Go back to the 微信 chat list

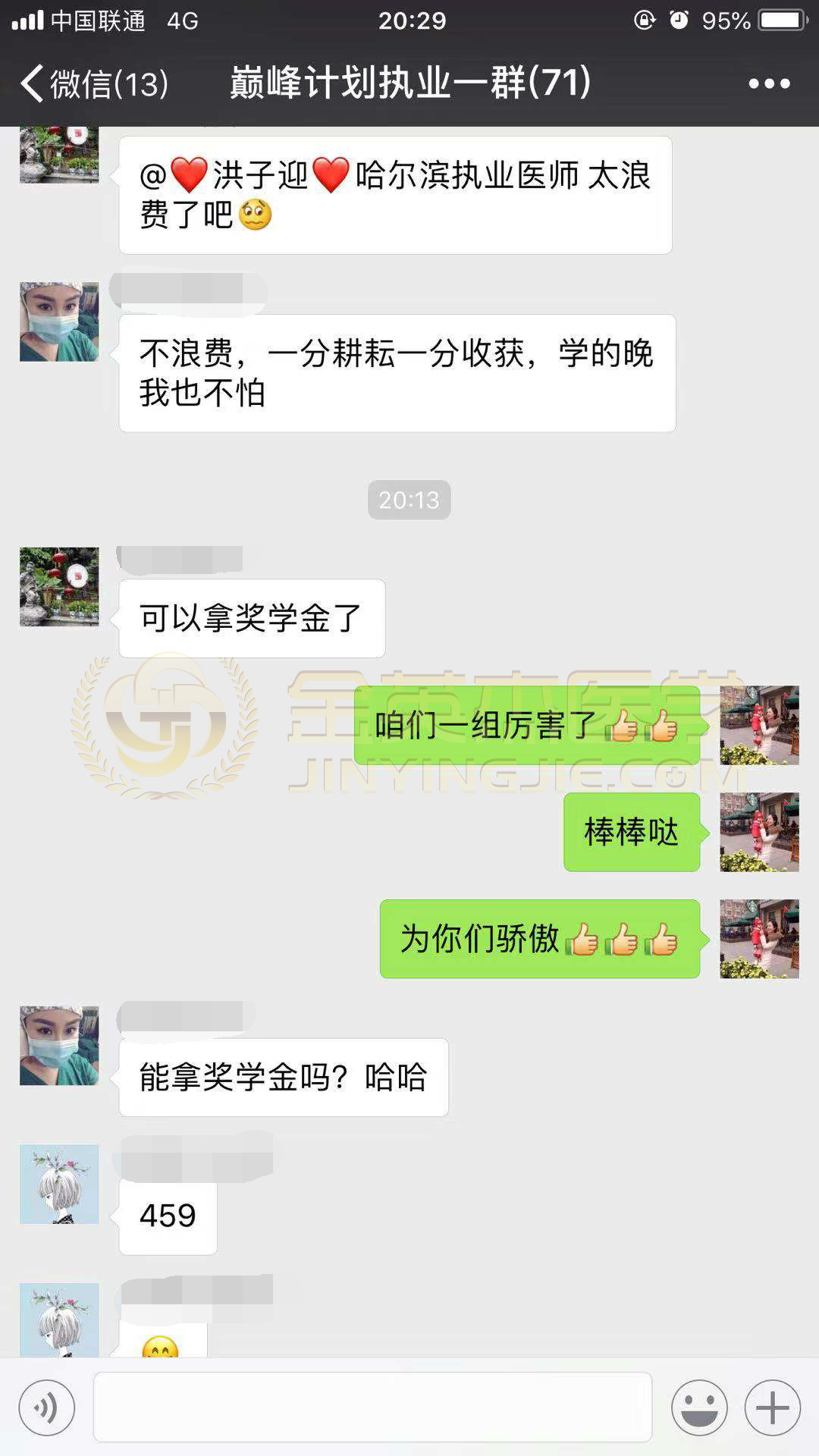point(91,83)
